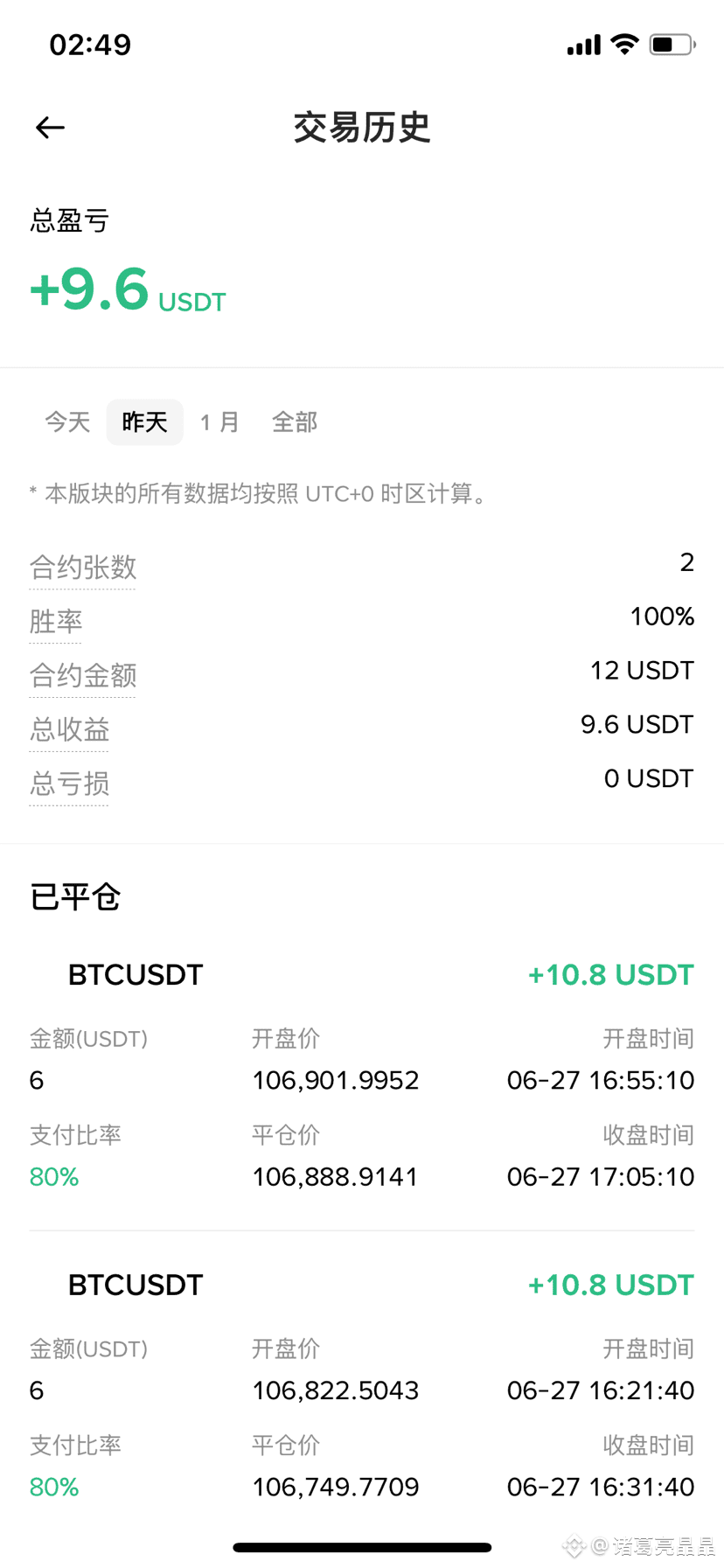The height and width of the screenshot is (1568, 724).
Task: Go back using the arrow icon
Action: (x=50, y=128)
